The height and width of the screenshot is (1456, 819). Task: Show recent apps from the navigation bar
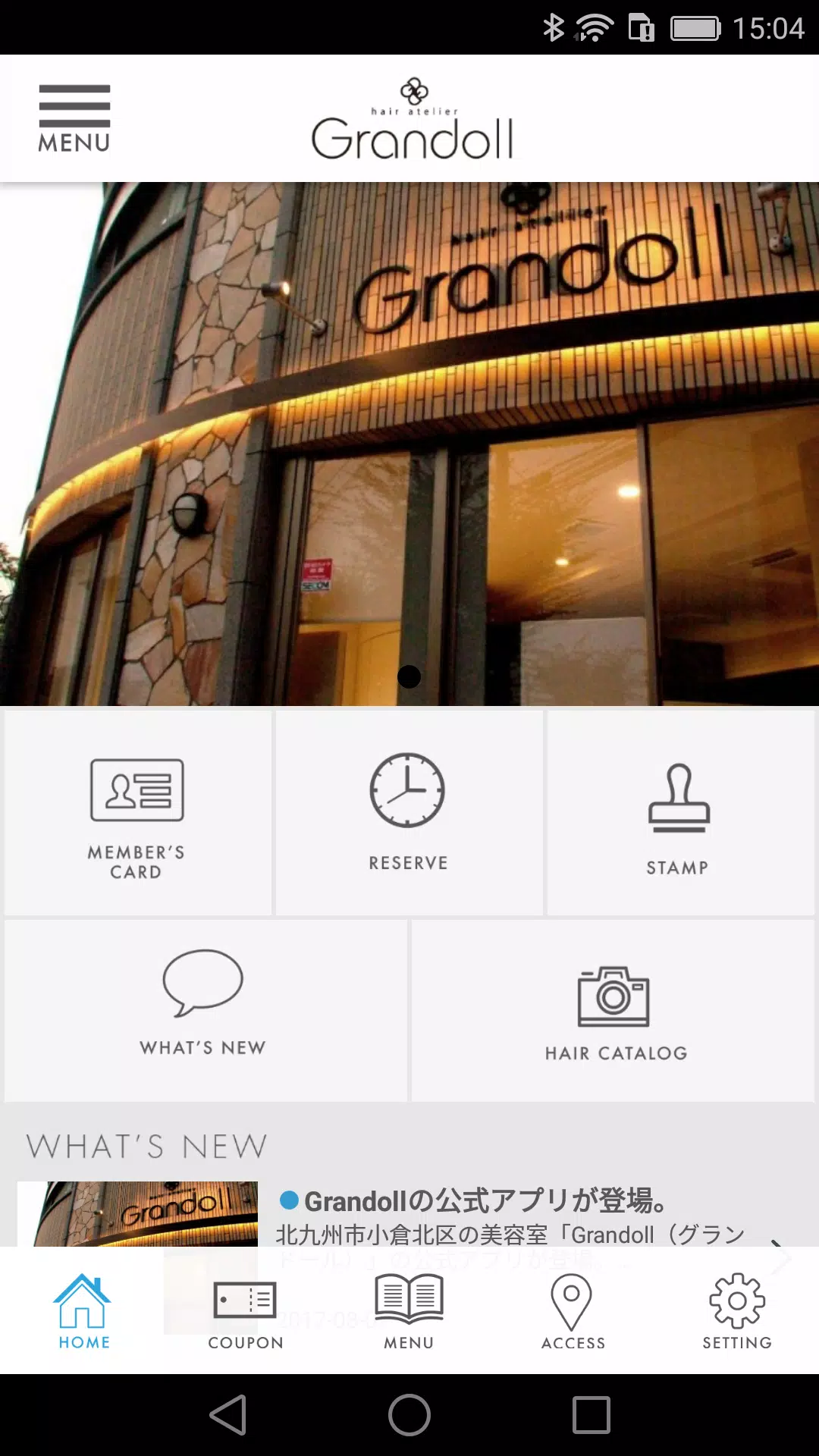pos(591,1415)
